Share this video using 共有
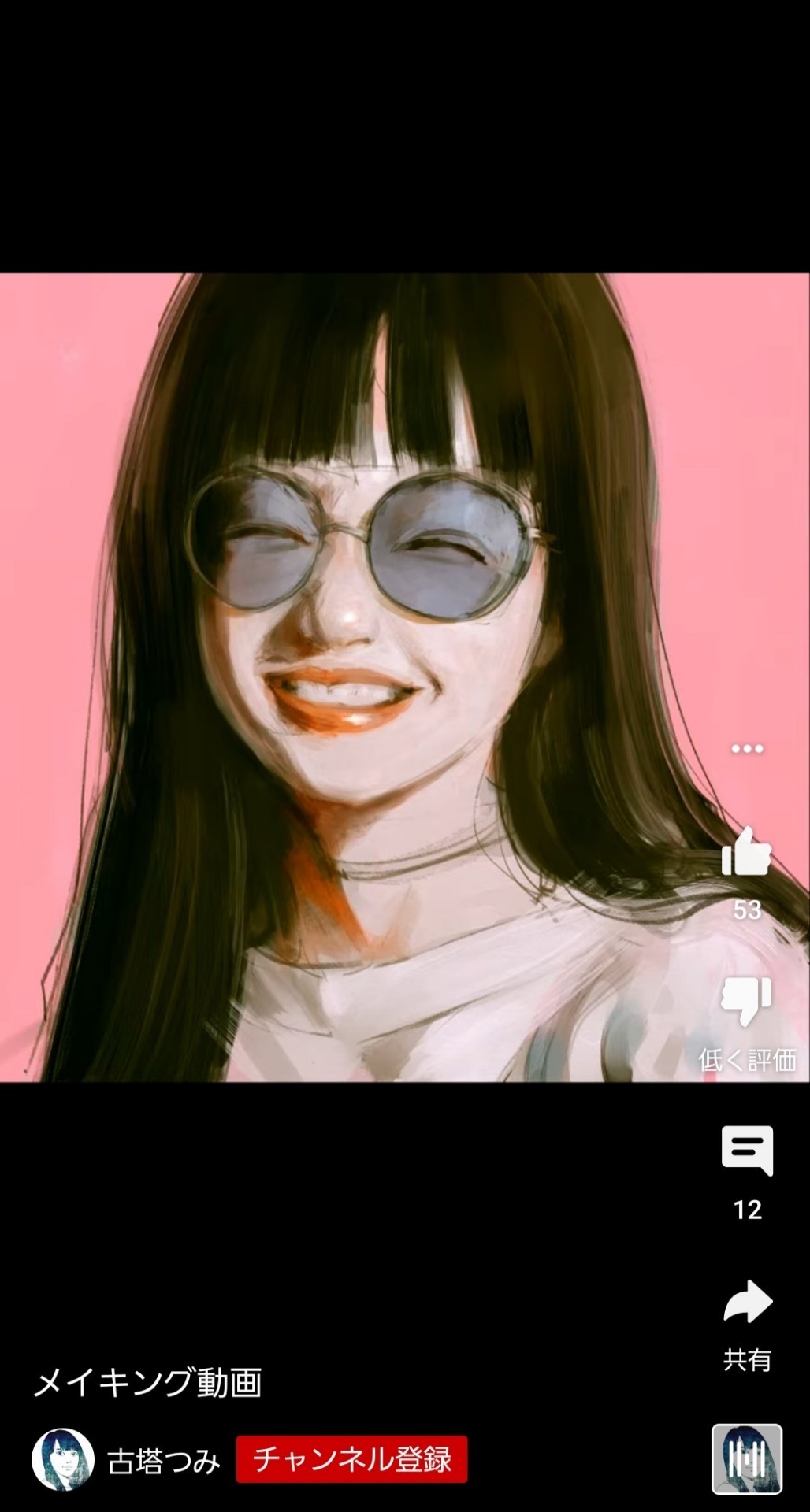This screenshot has height=1512, width=810. [747, 1302]
